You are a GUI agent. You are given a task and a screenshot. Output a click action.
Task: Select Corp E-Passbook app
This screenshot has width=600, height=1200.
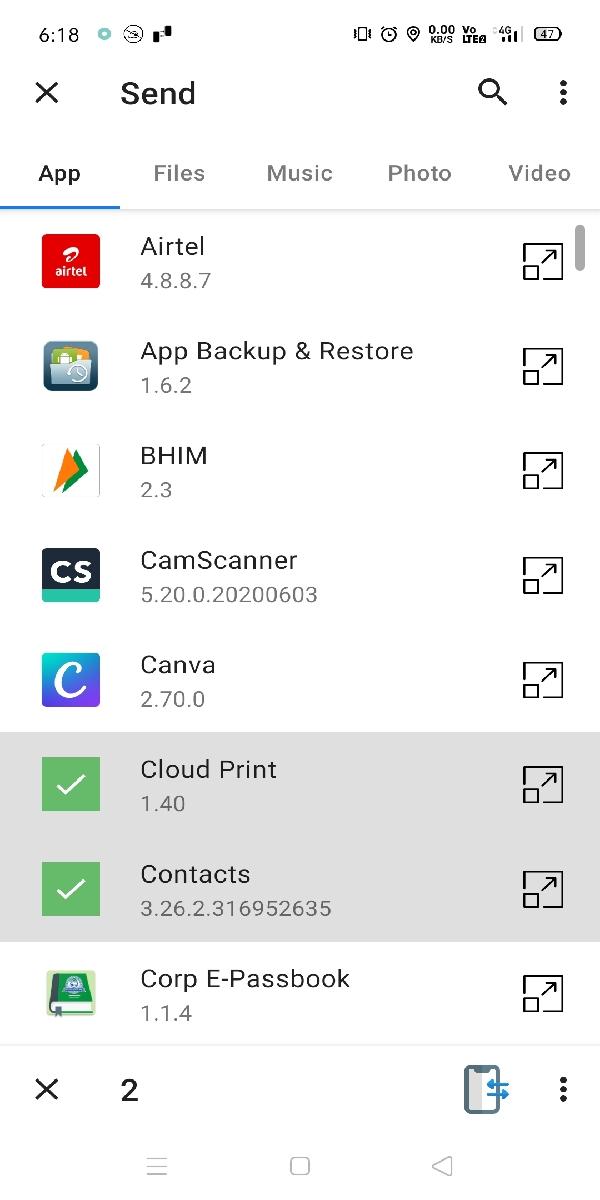point(300,993)
